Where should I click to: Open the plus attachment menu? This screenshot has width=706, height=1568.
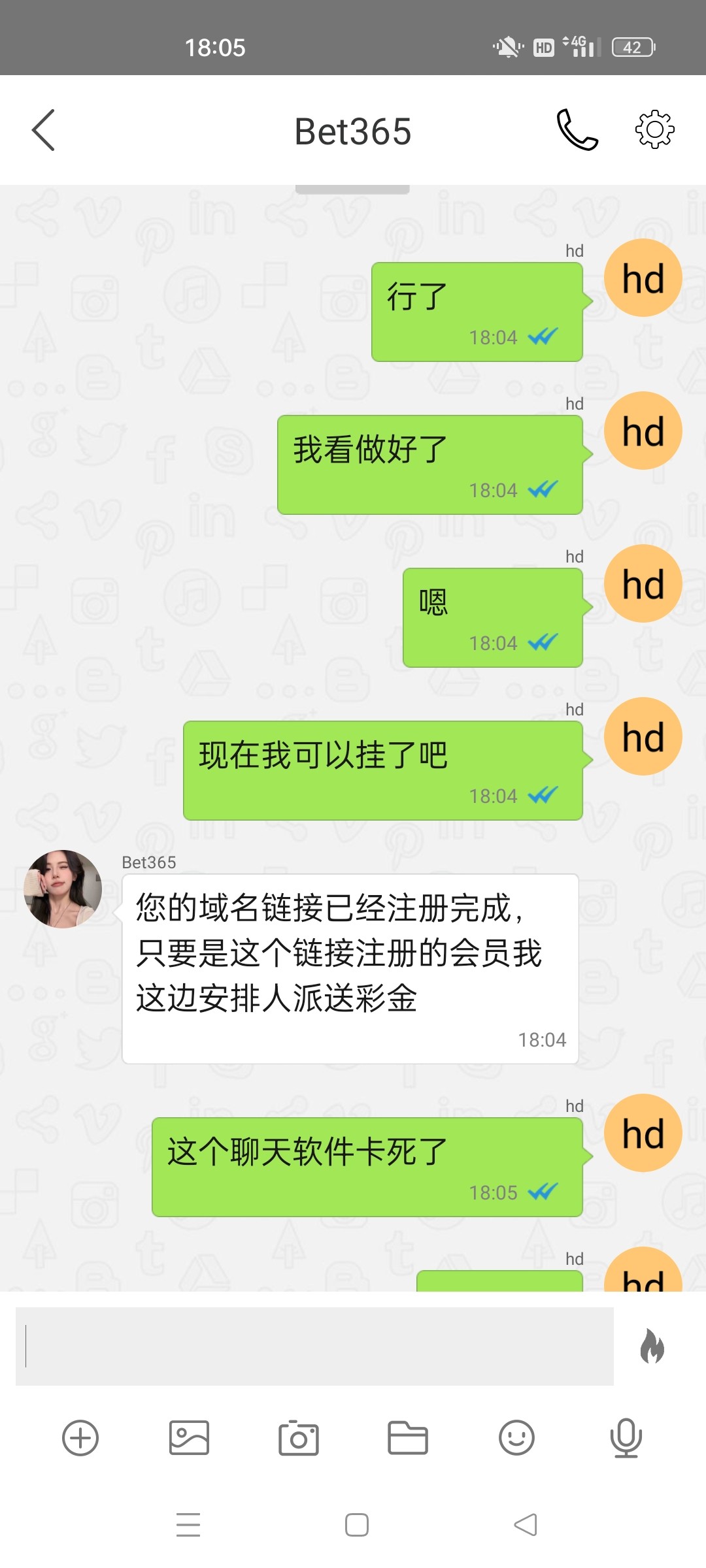[80, 1438]
